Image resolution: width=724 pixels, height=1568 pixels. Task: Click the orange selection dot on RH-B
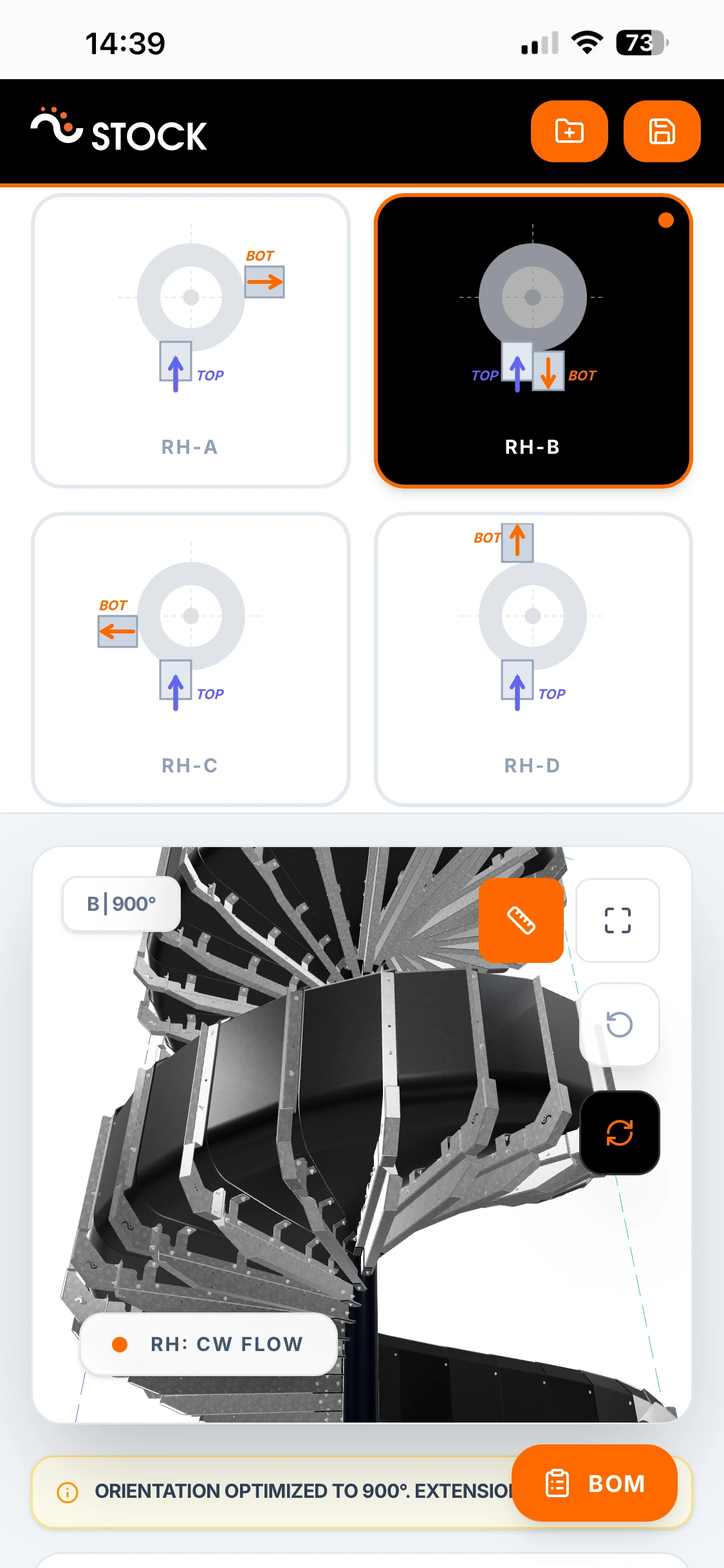click(x=667, y=221)
